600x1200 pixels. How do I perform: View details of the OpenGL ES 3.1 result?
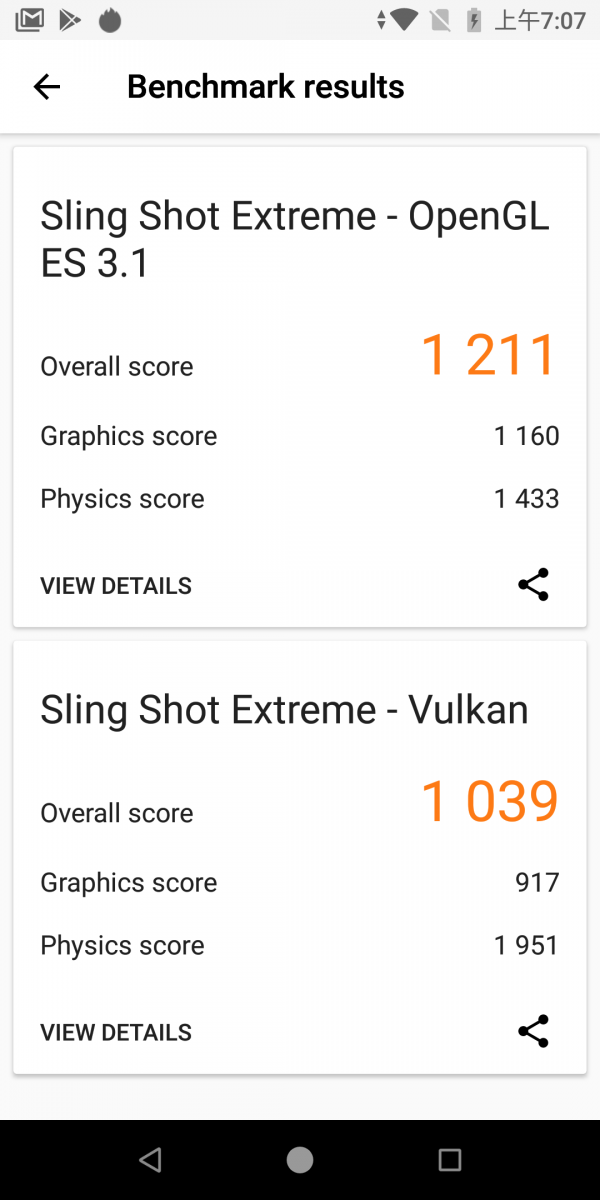pos(116,586)
